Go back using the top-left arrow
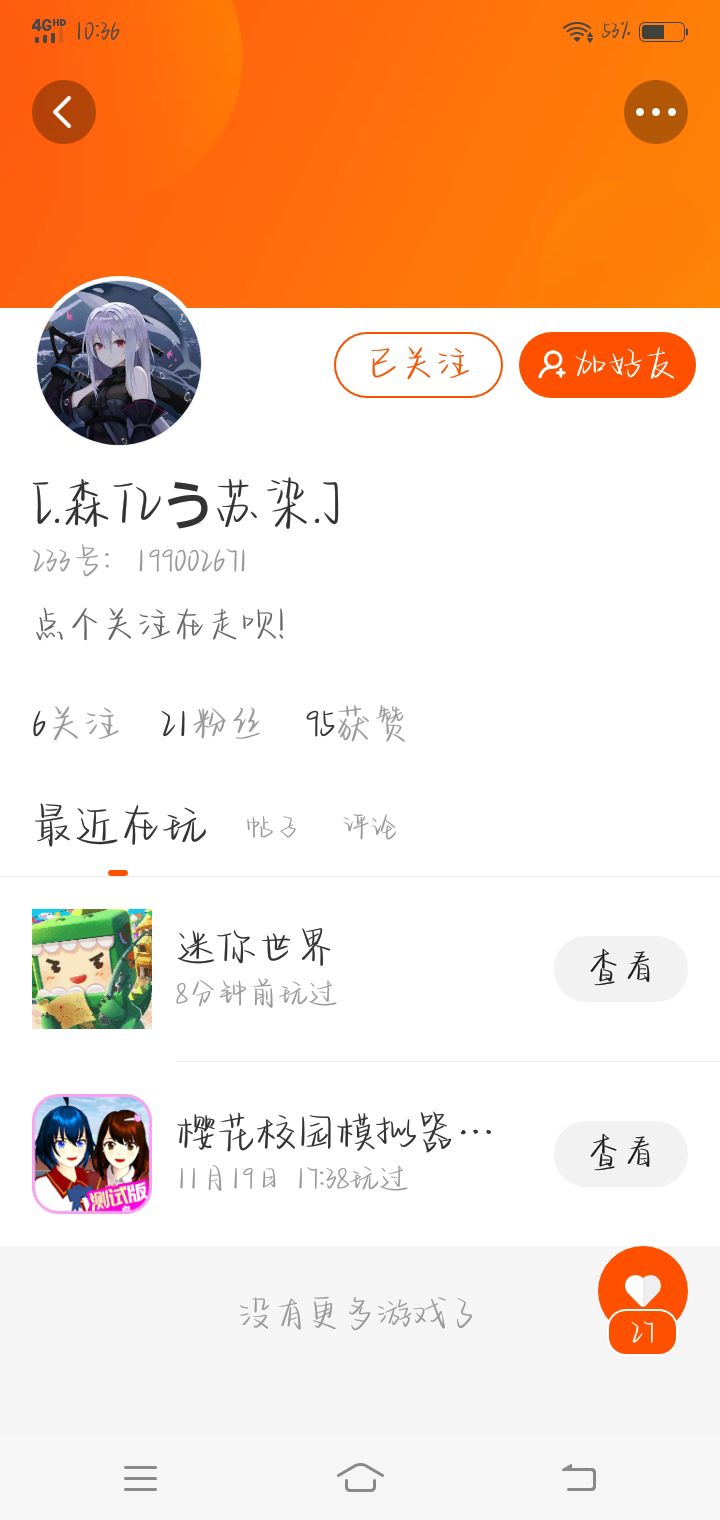720x1520 pixels. click(x=64, y=112)
